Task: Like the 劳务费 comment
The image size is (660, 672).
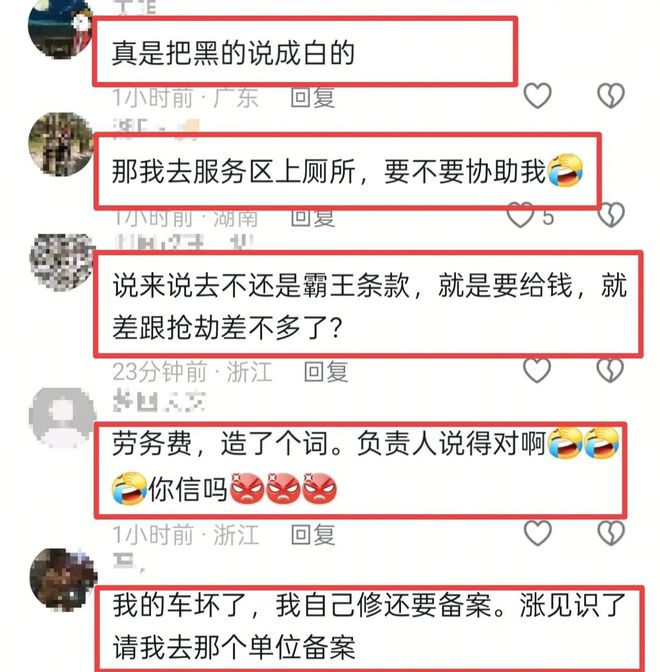Action: click(538, 533)
